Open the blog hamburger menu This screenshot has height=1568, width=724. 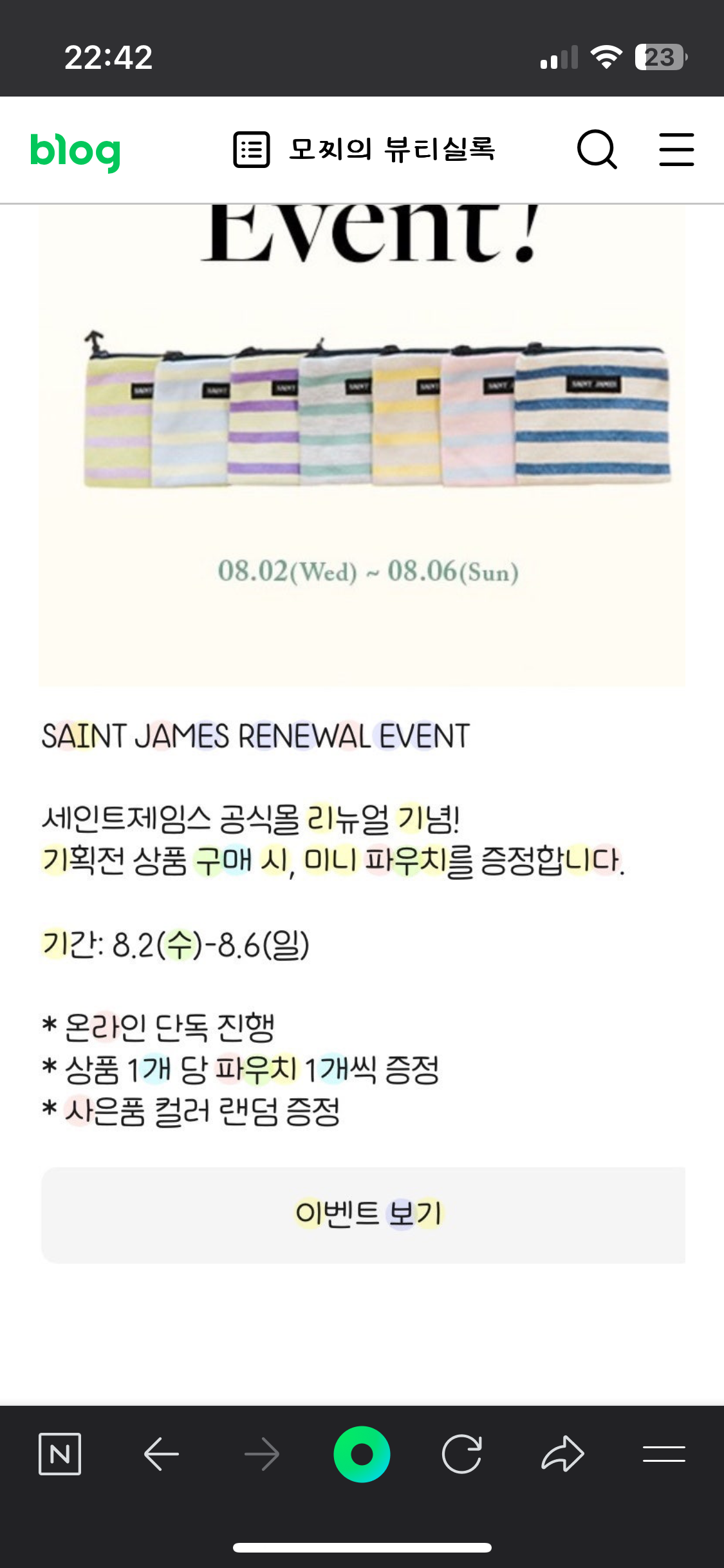[676, 150]
